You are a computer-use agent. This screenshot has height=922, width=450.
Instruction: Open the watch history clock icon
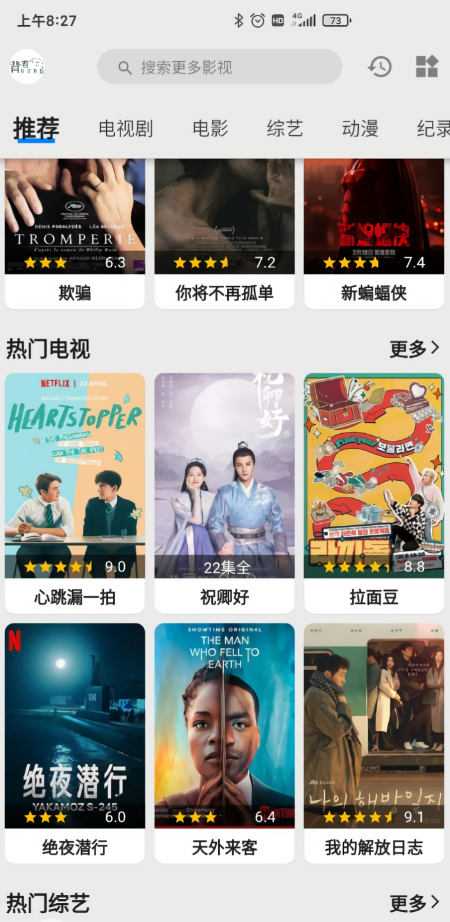[x=379, y=66]
